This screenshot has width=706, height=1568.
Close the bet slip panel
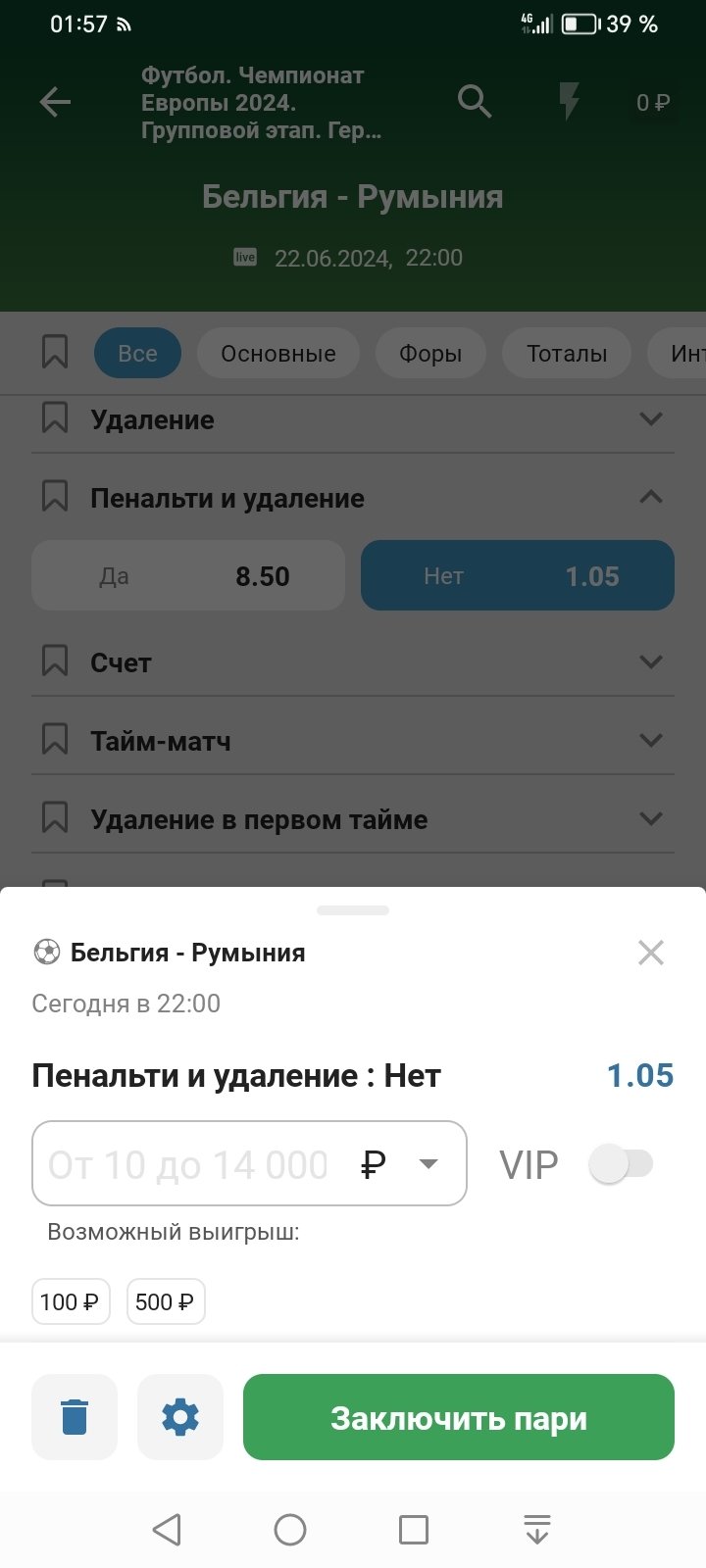650,953
